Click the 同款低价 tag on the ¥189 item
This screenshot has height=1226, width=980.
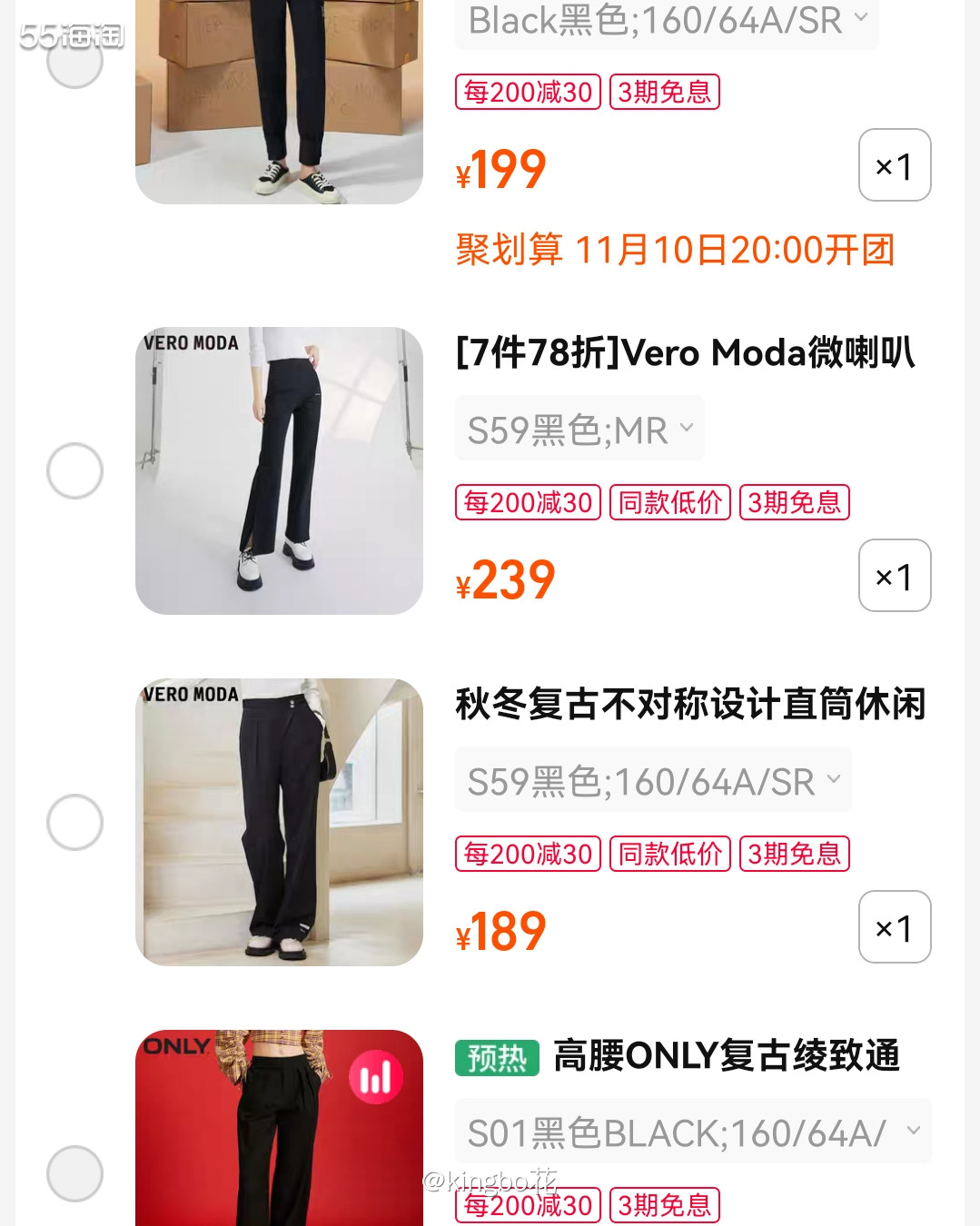[669, 854]
